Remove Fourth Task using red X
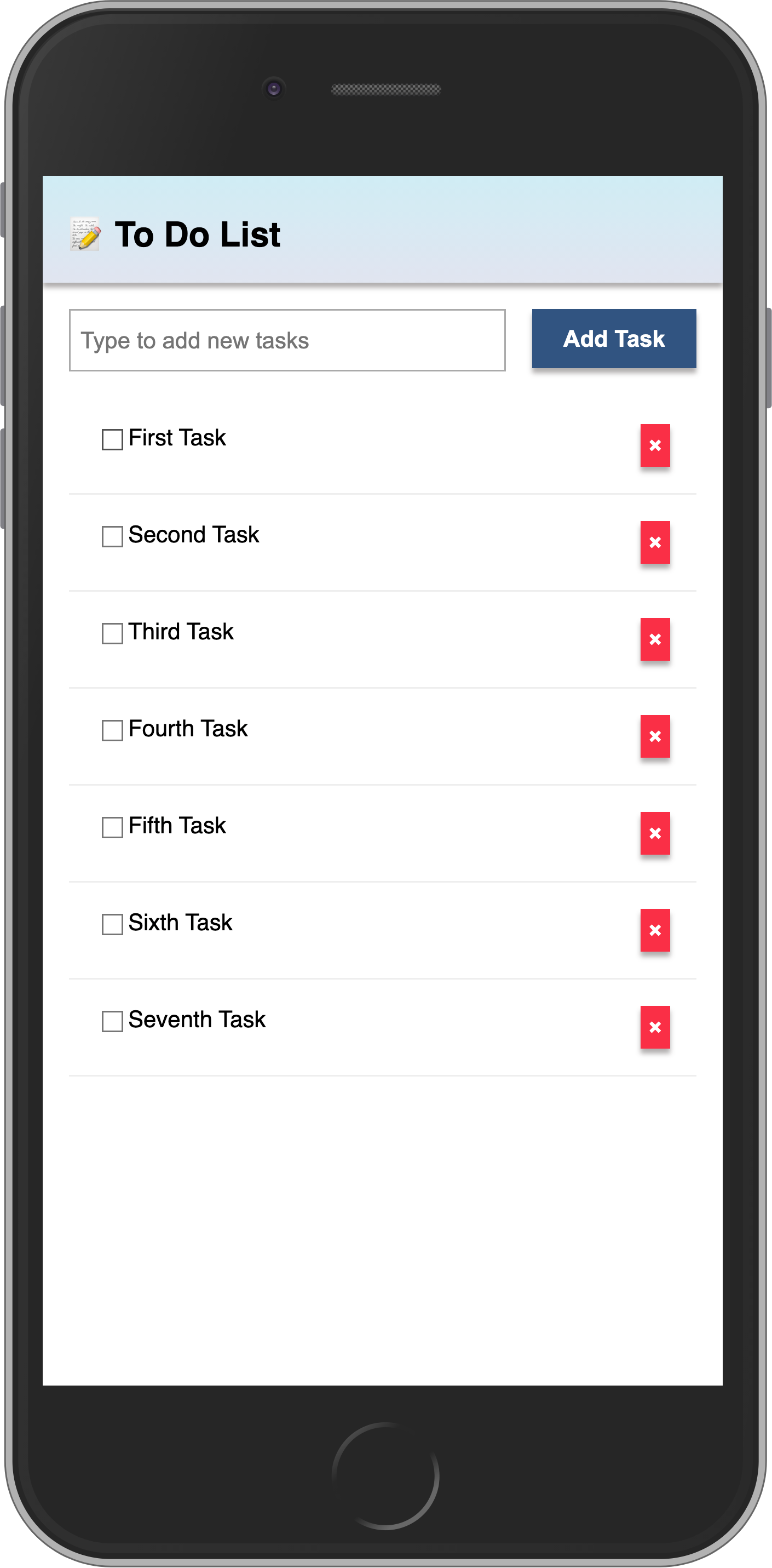 655,736
